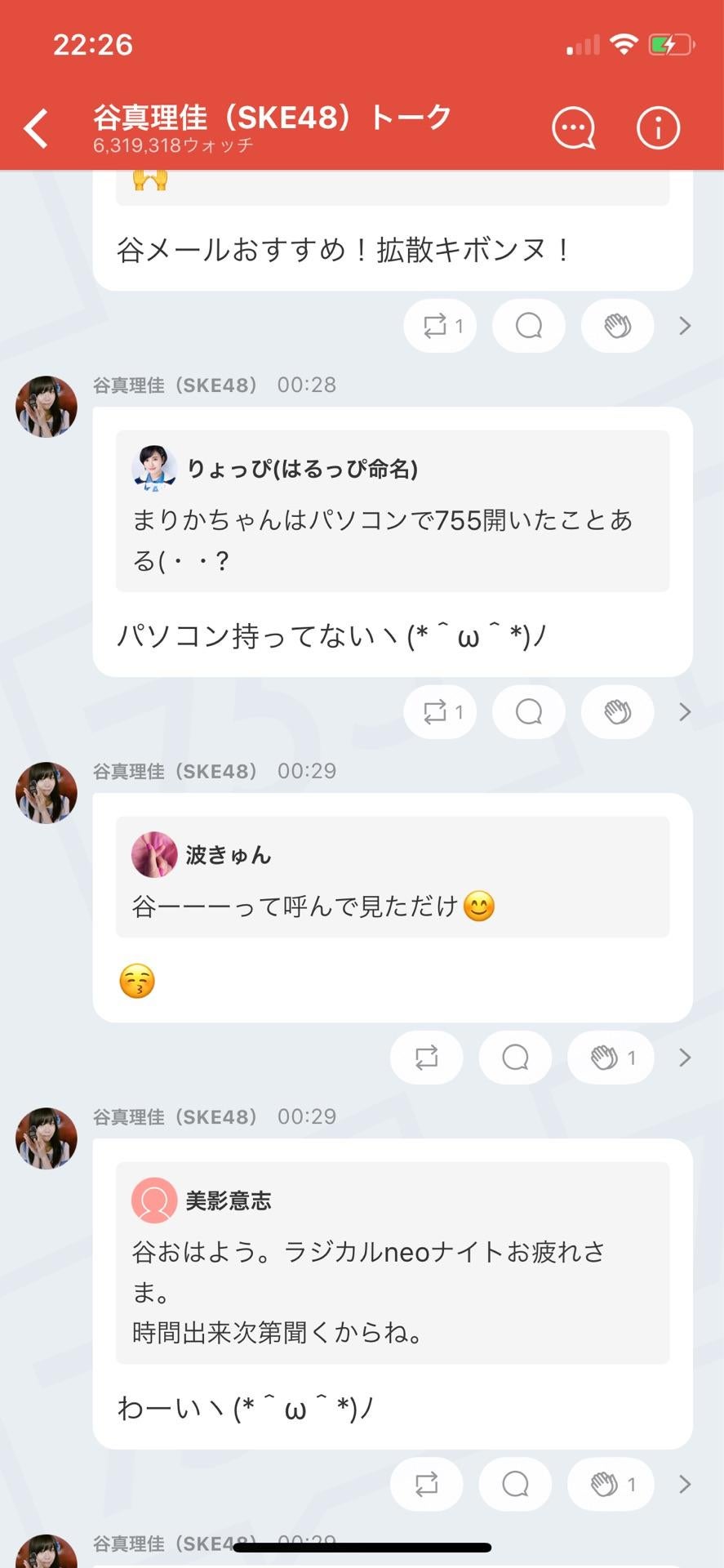Screen dimensions: 724x1568
Task: Tap the info (i) icon in header
Action: (657, 127)
